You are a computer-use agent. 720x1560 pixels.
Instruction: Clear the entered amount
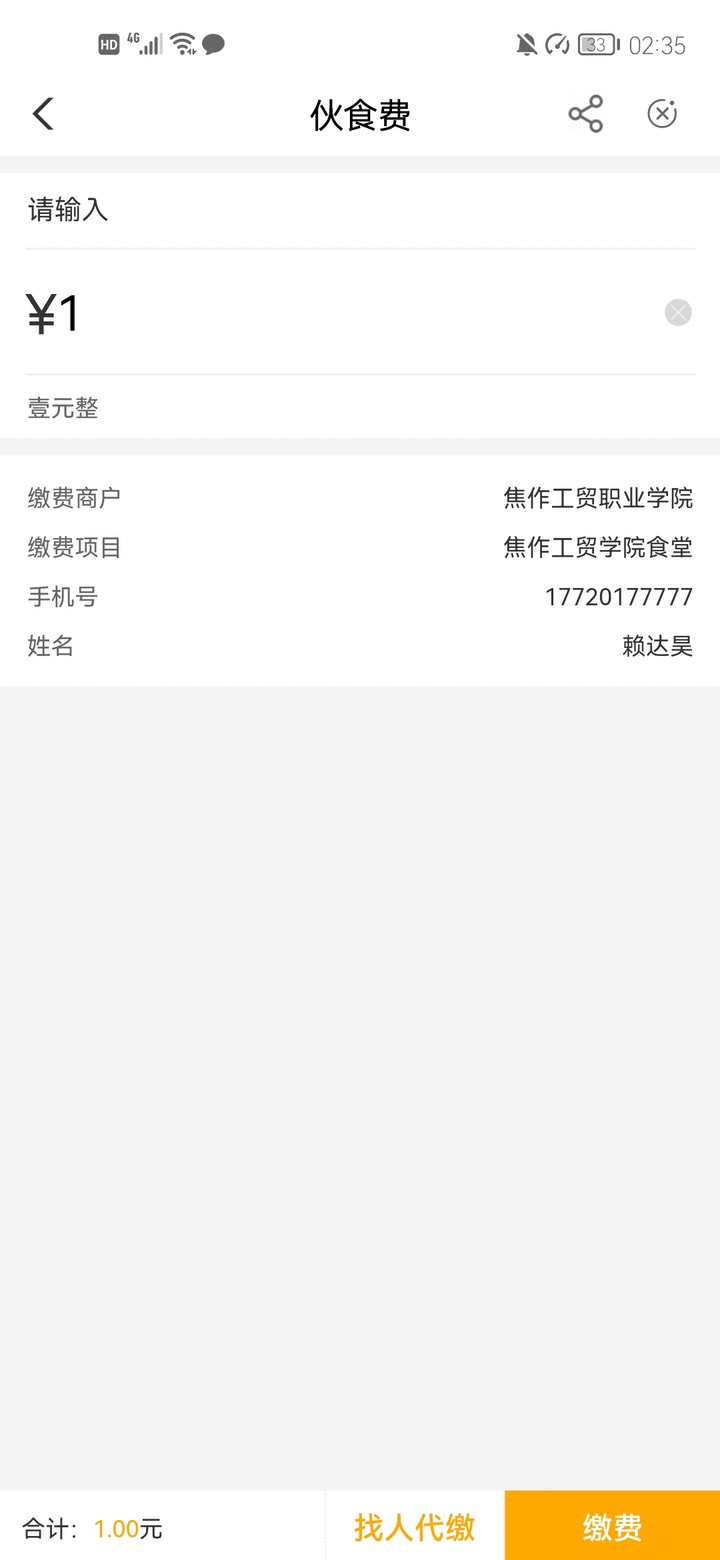(678, 313)
